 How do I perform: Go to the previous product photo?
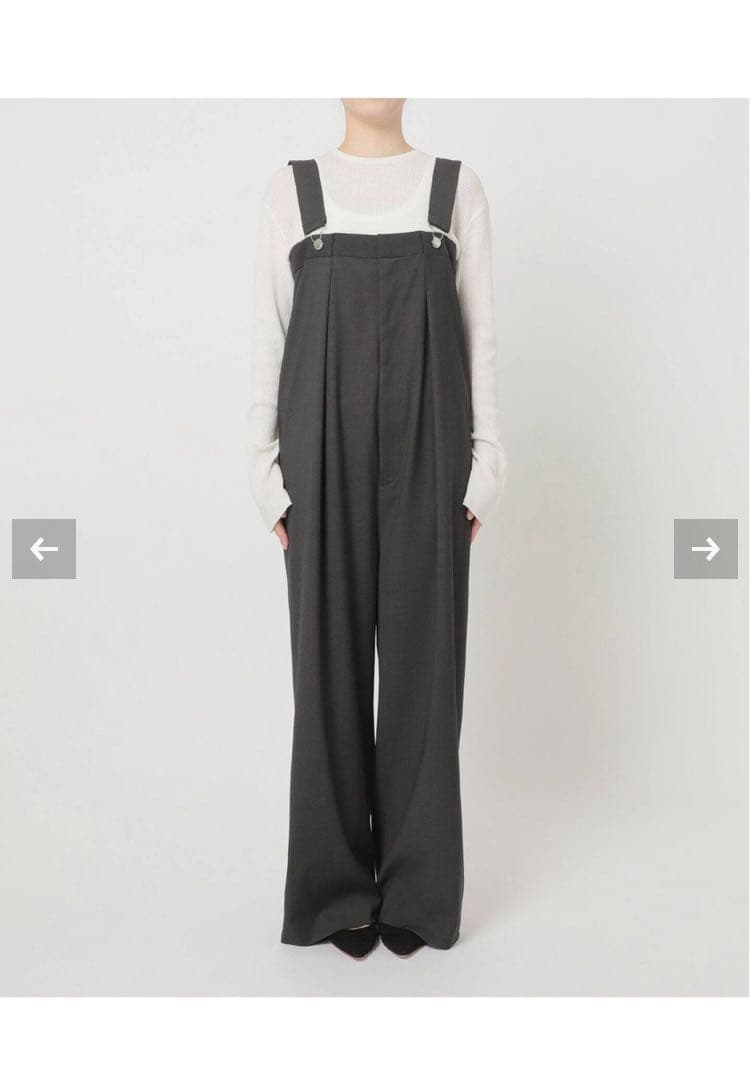click(x=44, y=548)
